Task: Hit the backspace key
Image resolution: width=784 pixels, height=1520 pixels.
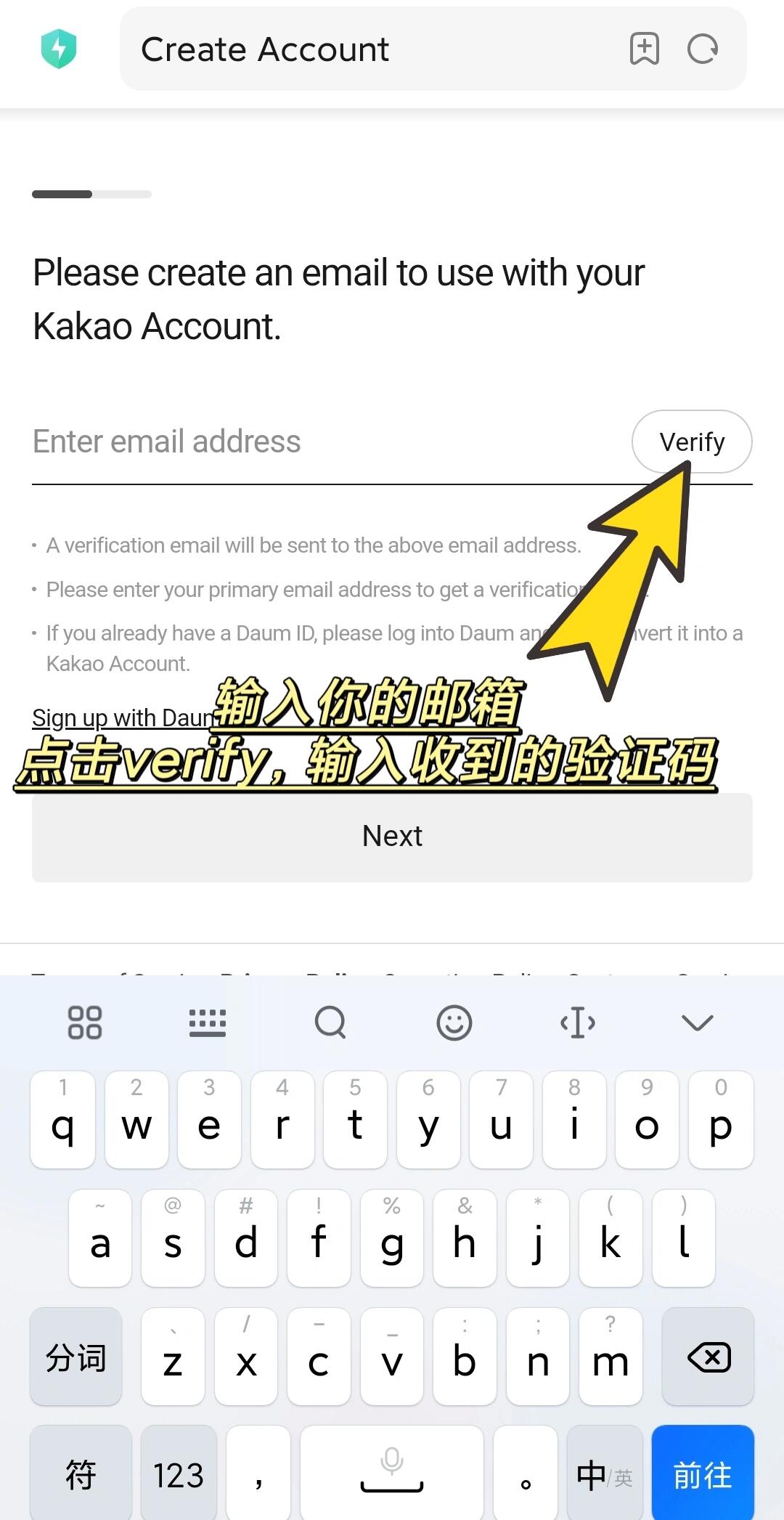Action: click(708, 1357)
